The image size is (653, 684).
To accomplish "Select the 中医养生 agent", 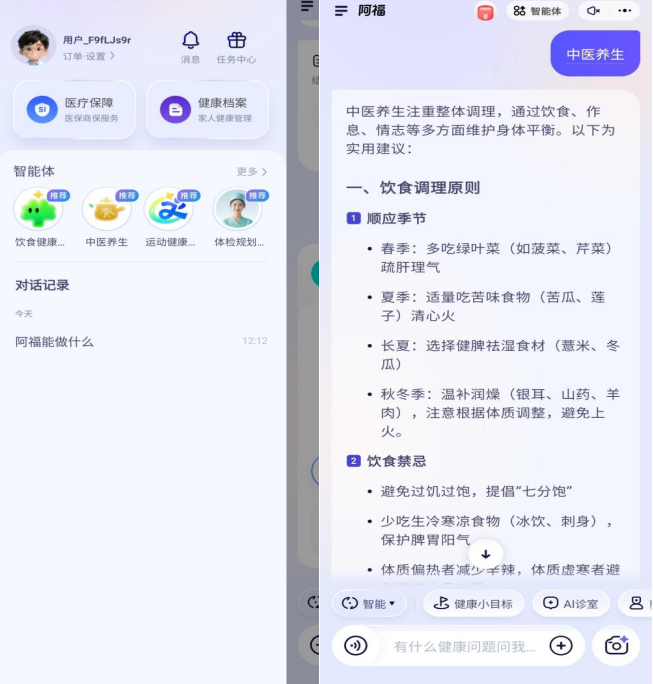I will click(x=106, y=215).
